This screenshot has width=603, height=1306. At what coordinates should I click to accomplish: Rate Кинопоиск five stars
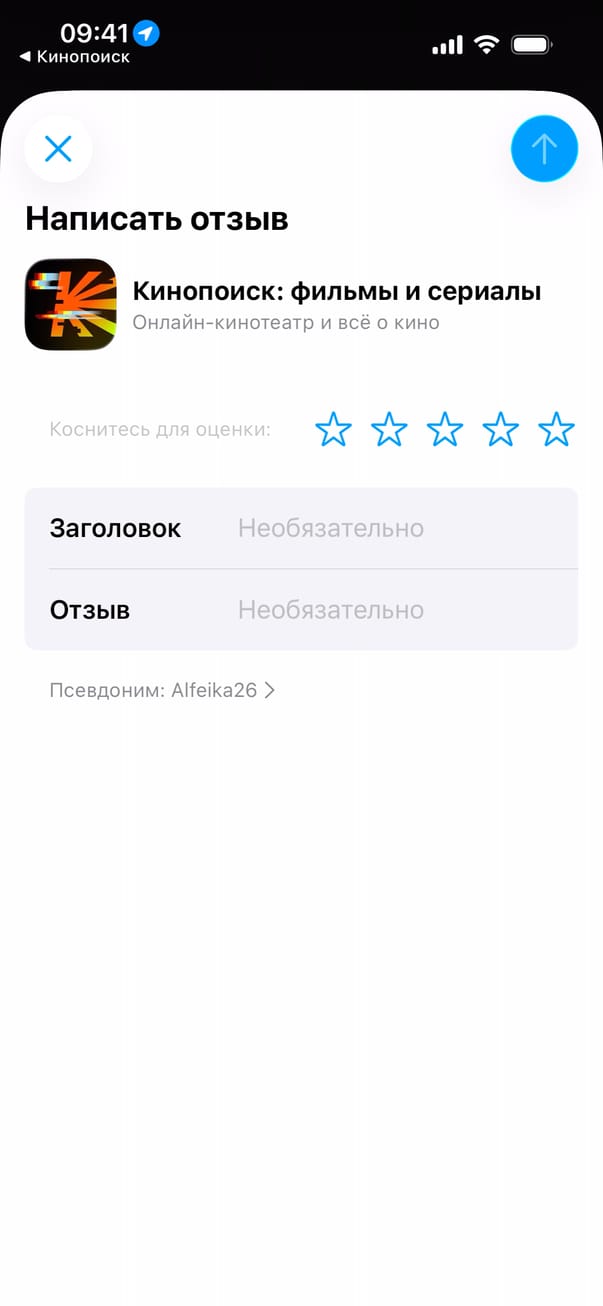(556, 430)
